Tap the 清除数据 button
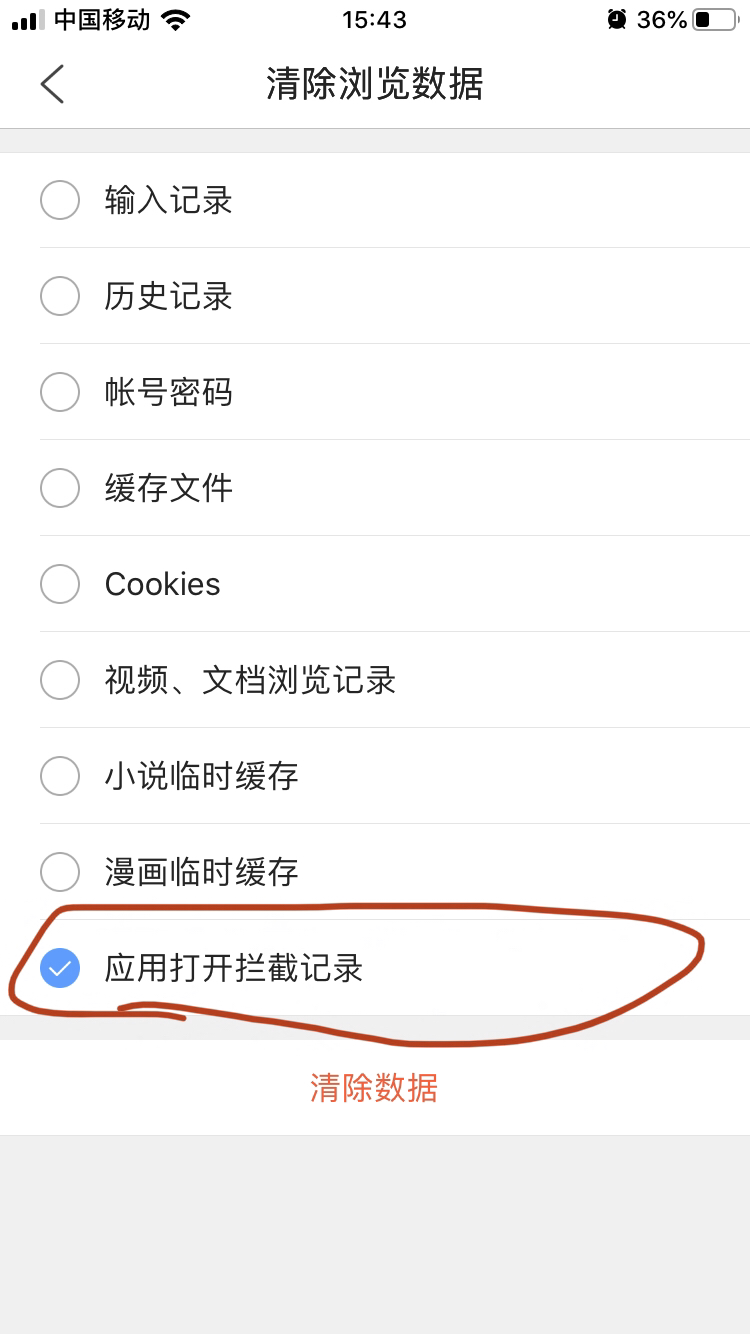The height and width of the screenshot is (1334, 750). (374, 1088)
